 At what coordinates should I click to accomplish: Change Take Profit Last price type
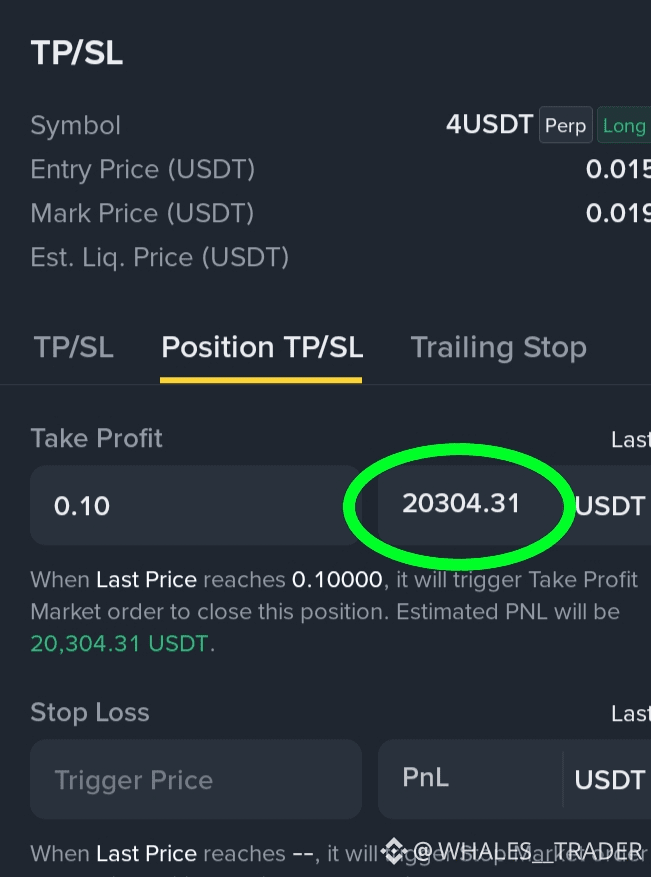tap(631, 440)
